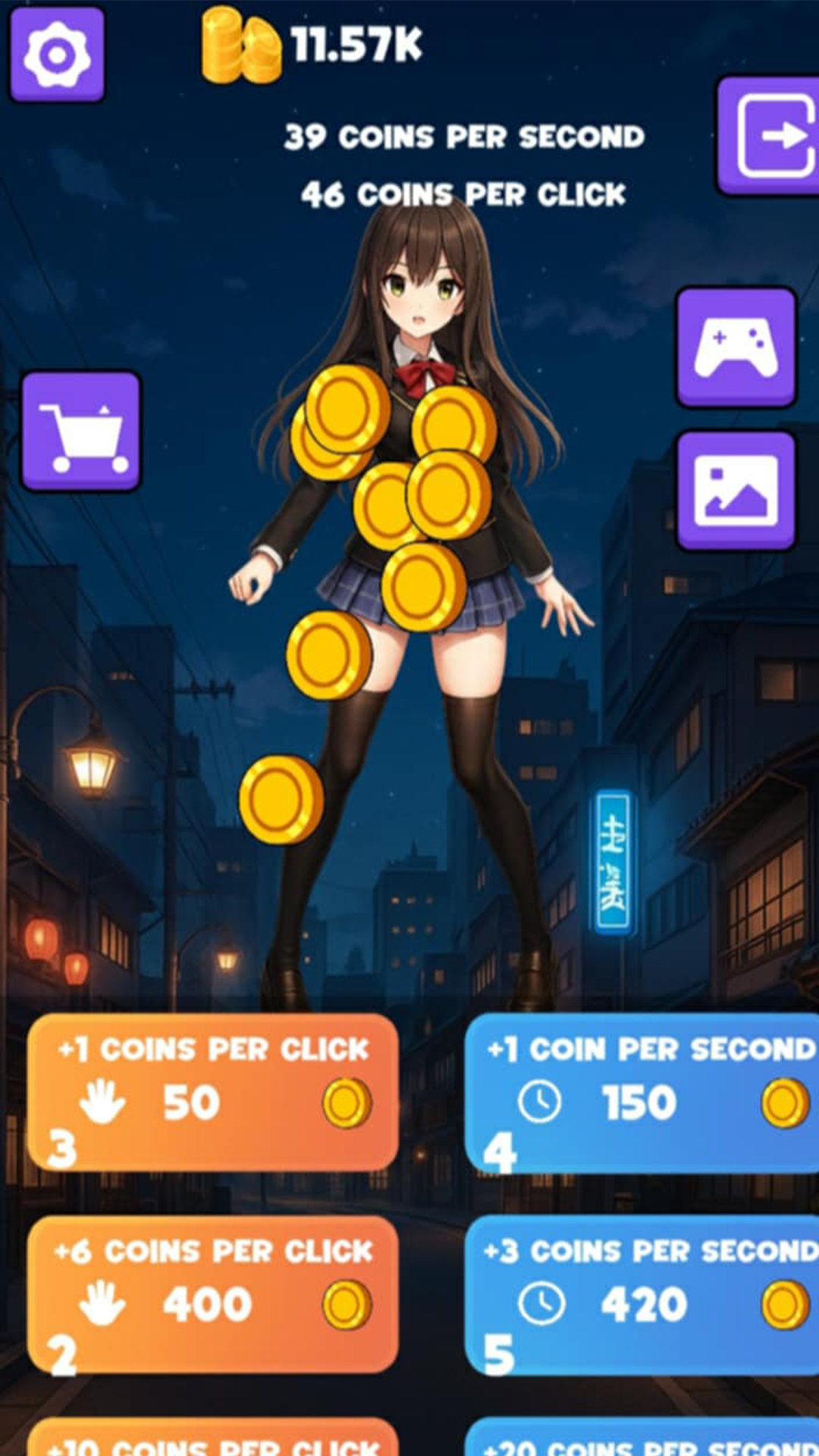819x1456 pixels.
Task: Select +20 coins per second upgrade
Action: 643,1437
